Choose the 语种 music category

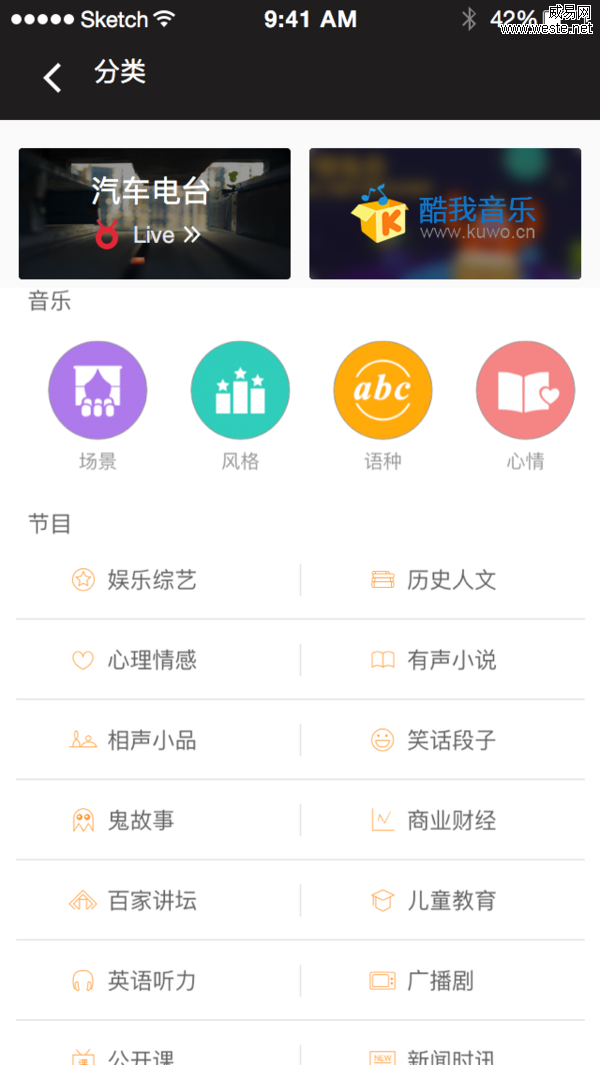point(383,391)
